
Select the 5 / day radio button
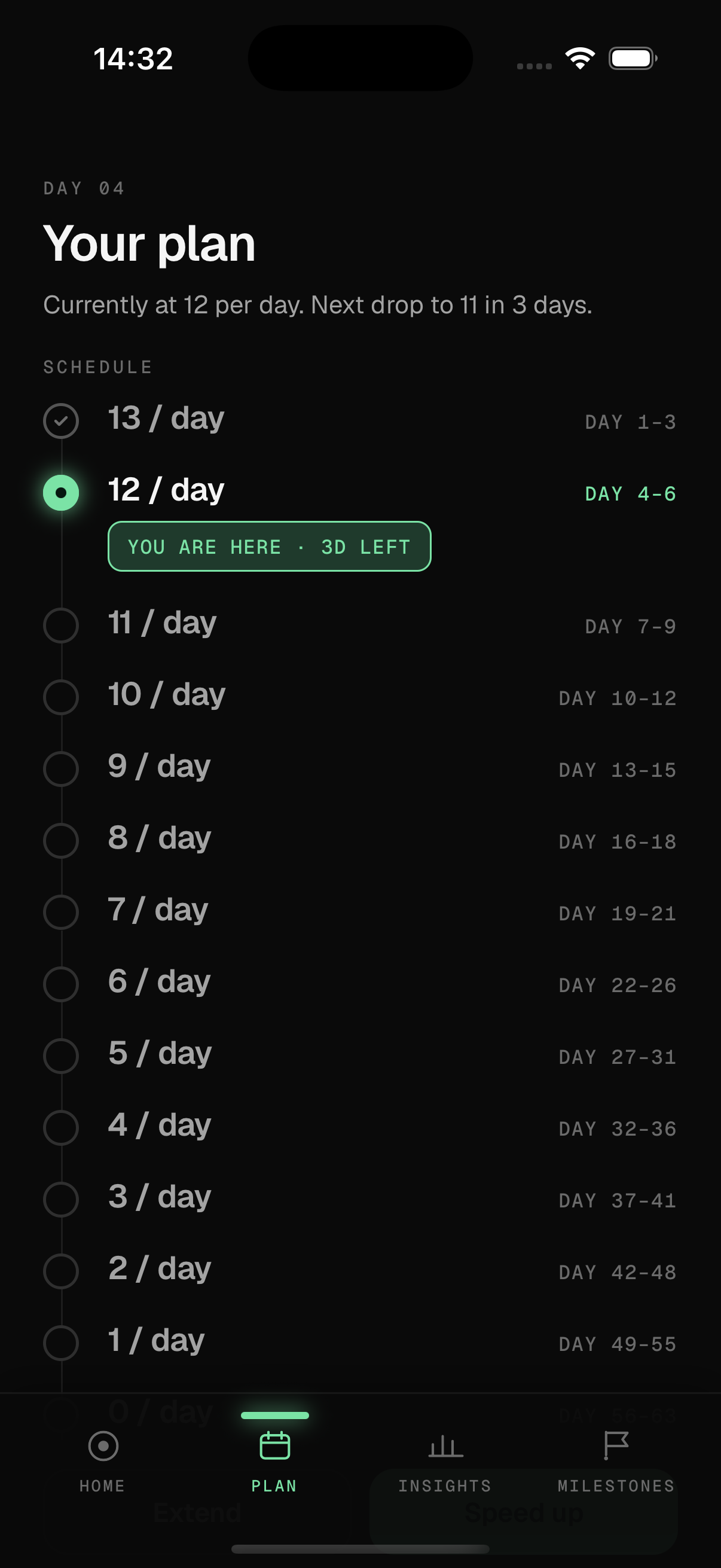pyautogui.click(x=61, y=1057)
